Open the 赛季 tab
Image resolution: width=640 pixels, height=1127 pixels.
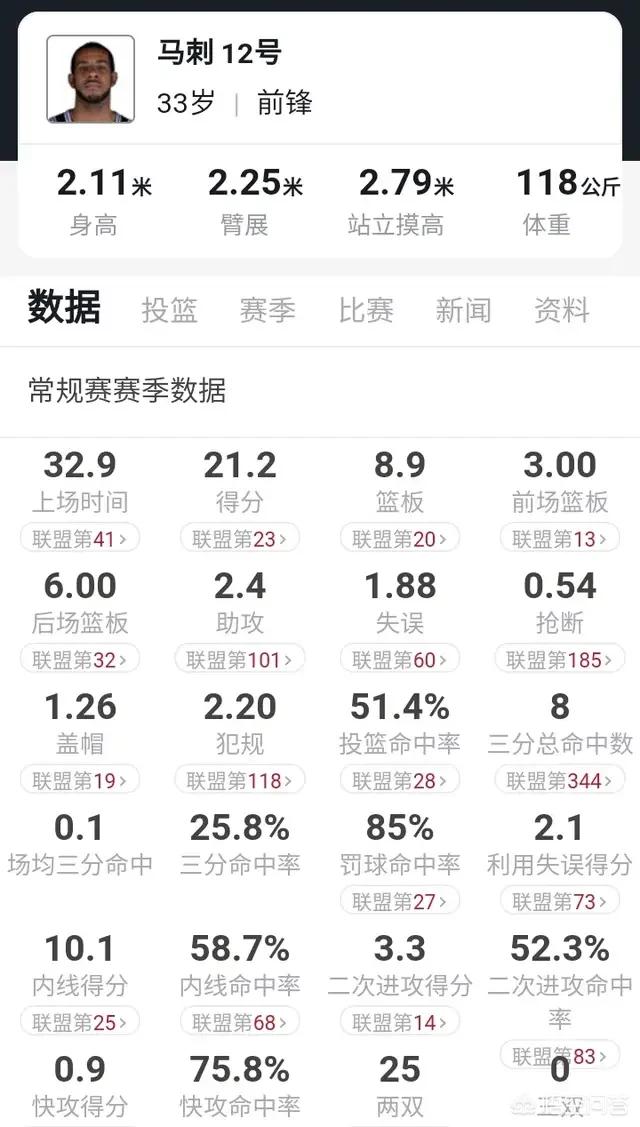268,310
